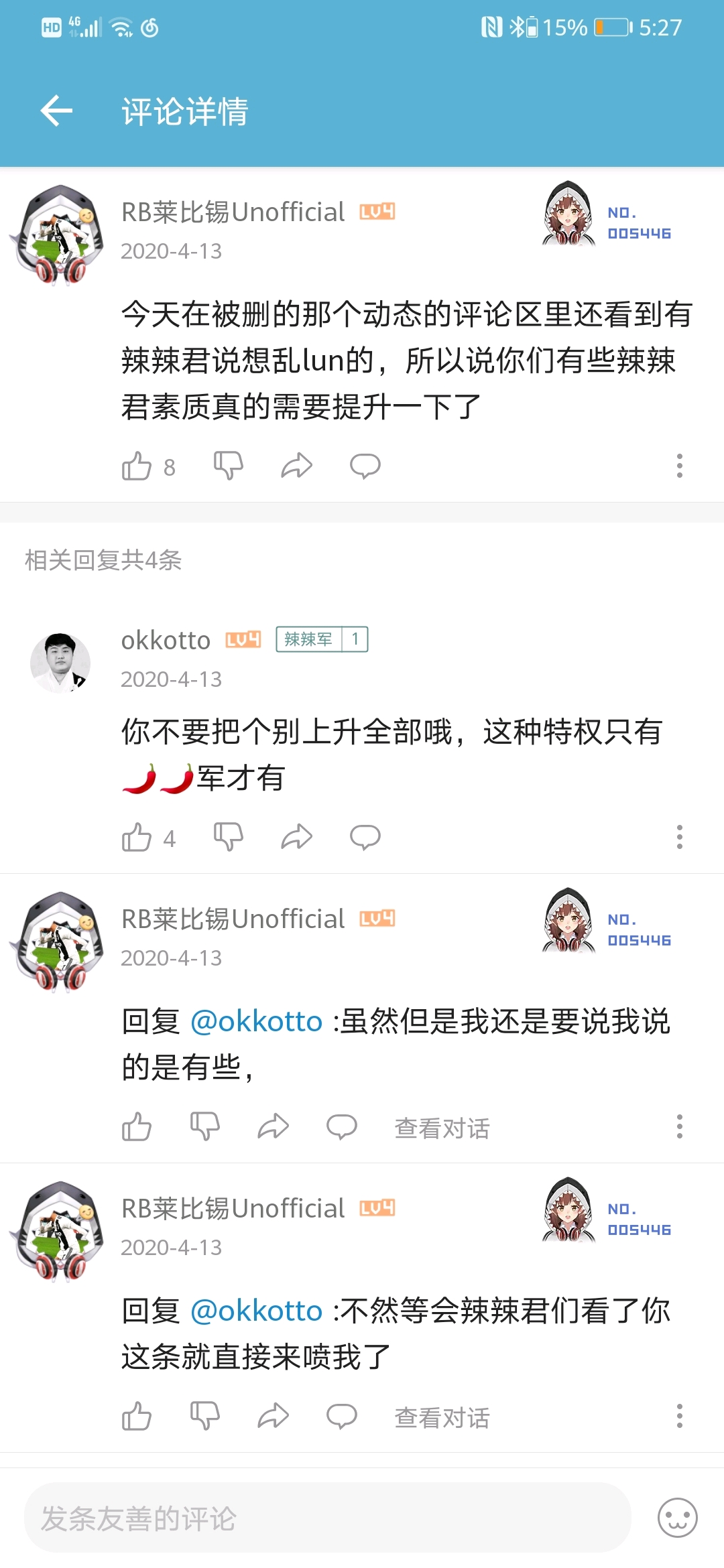Open okkotto's profile avatar
This screenshot has height=1568, width=724.
coord(60,662)
